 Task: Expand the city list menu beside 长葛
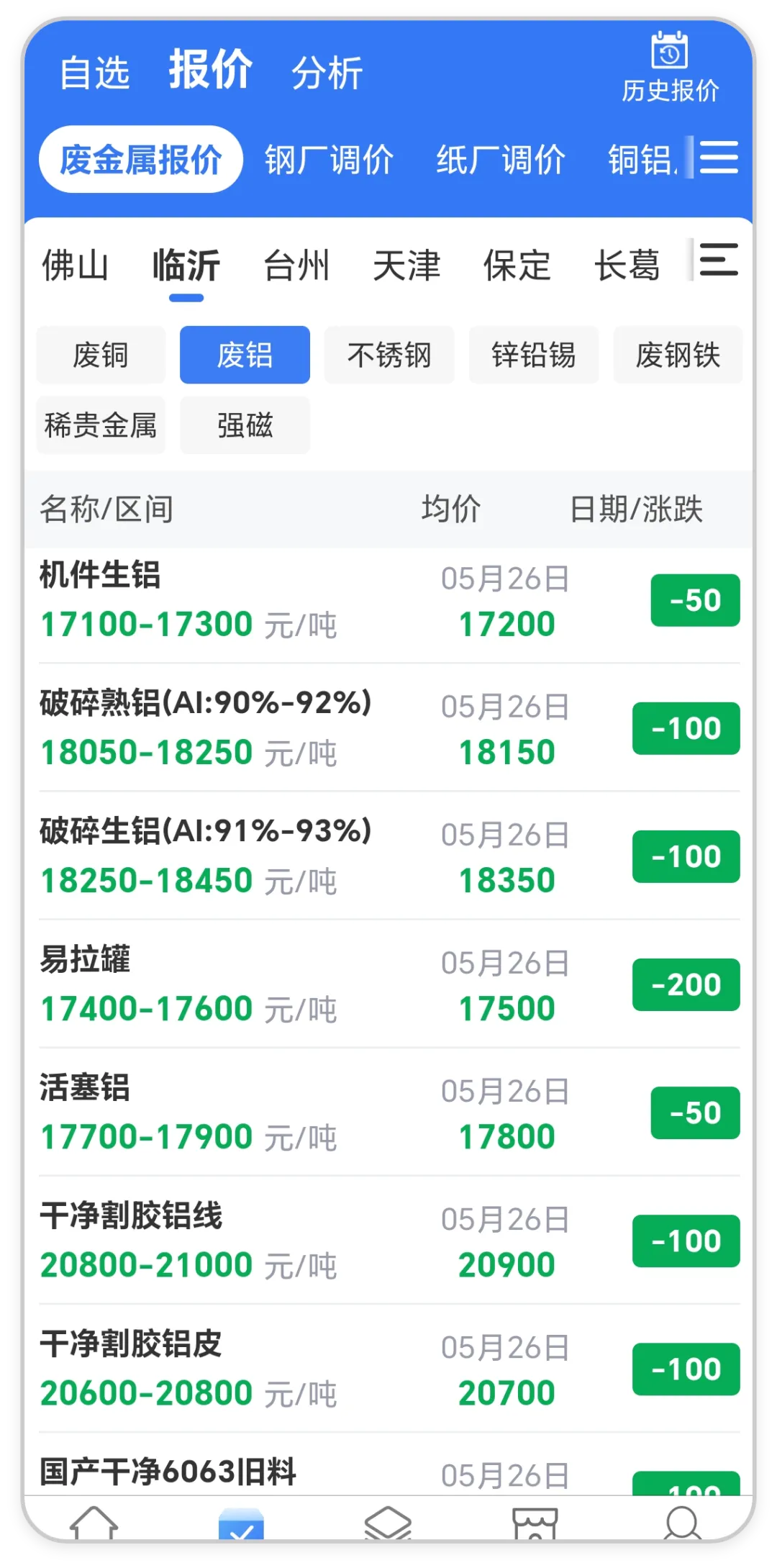pos(719,260)
